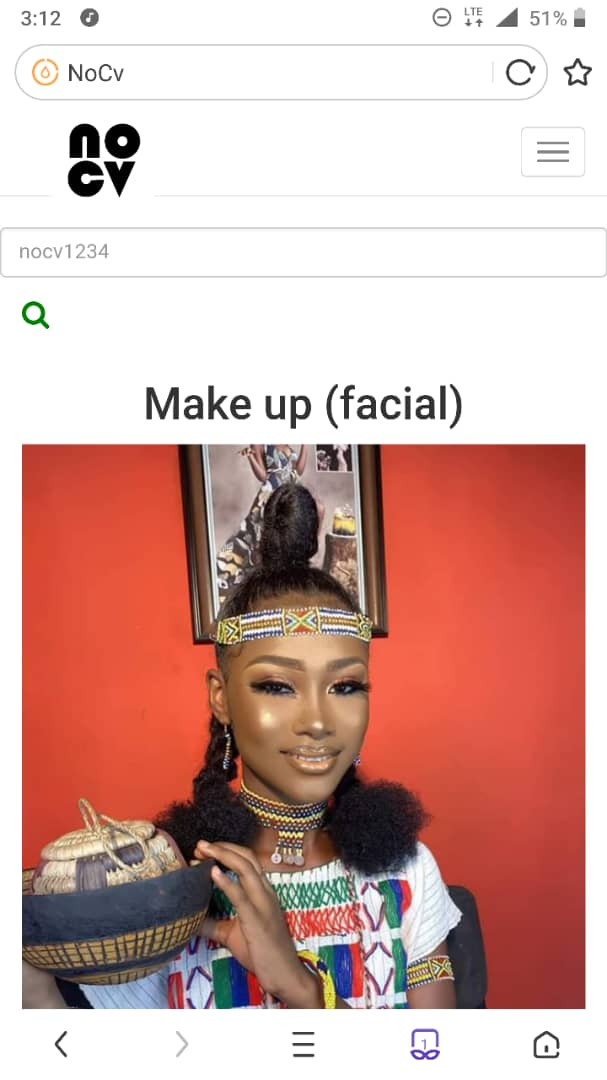The height and width of the screenshot is (1080, 607).
Task: Go forward in the browser
Action: pos(182,1044)
